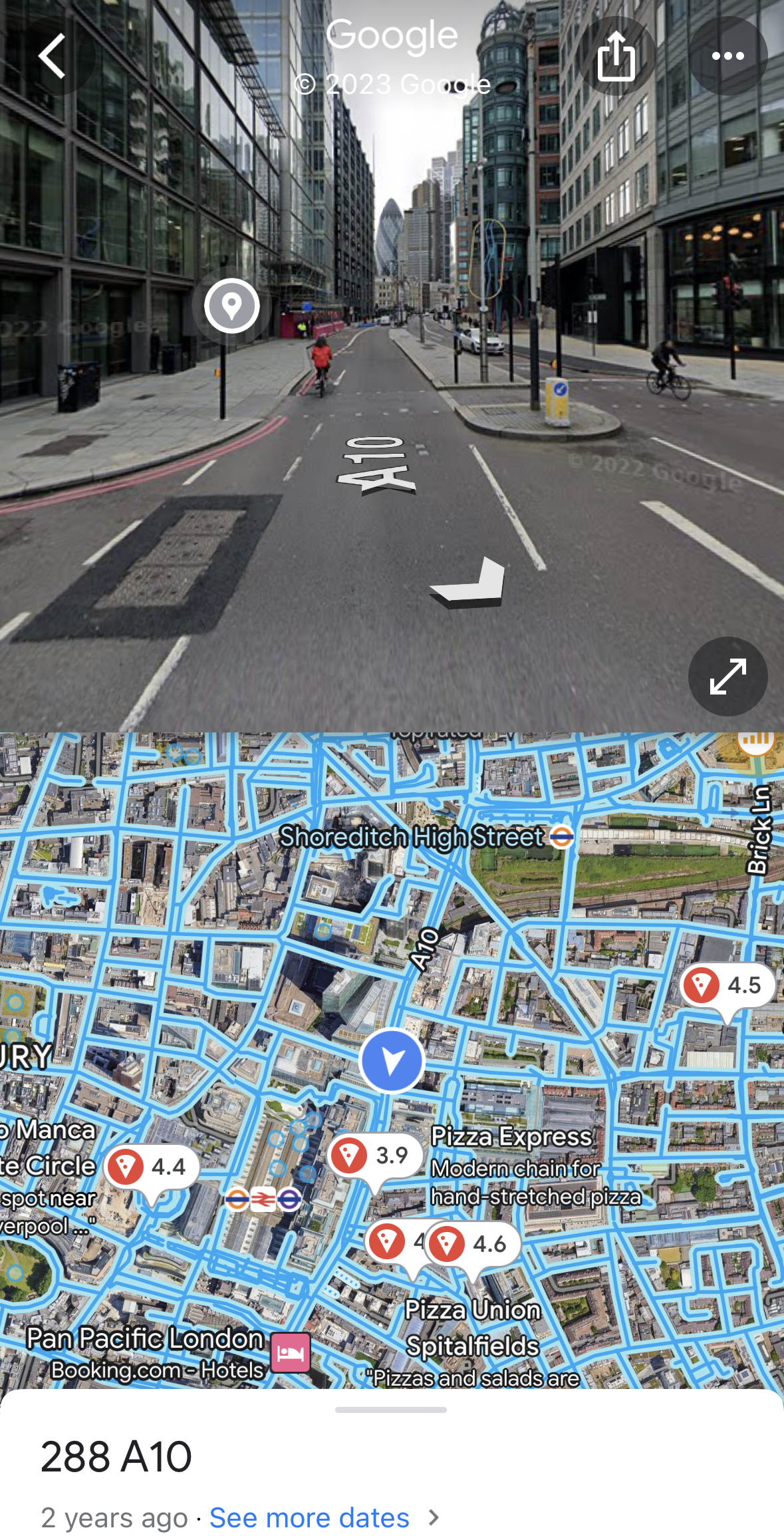Tap the place pin in Street View
The width and height of the screenshot is (784, 1536).
pos(231,306)
